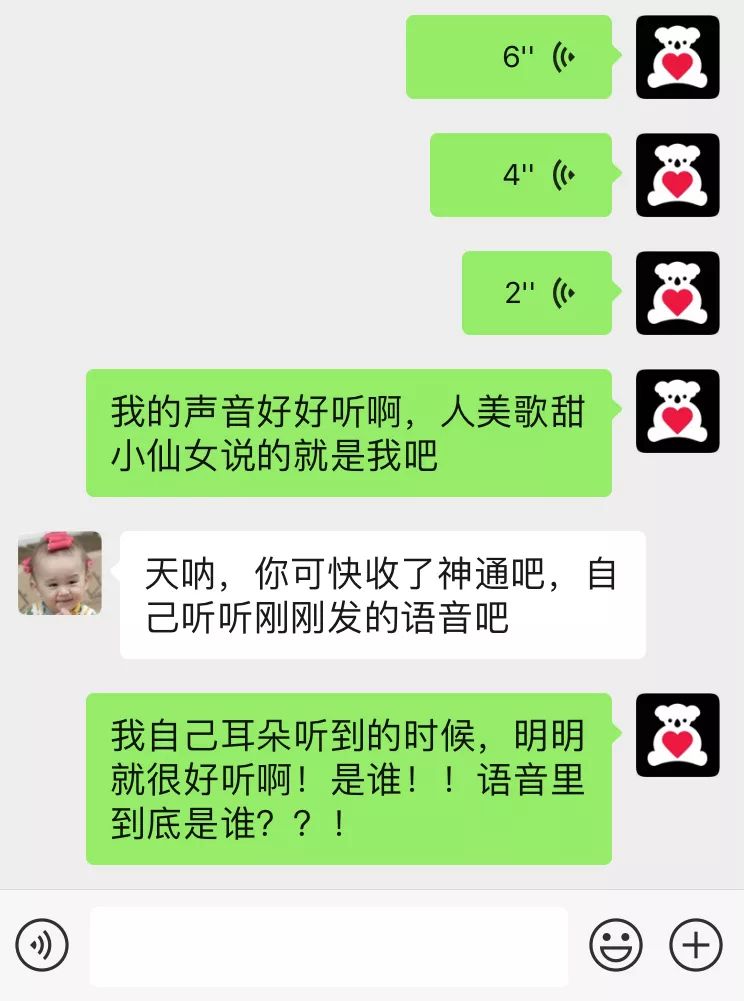
Task: Open the emoji picker
Action: pos(615,945)
